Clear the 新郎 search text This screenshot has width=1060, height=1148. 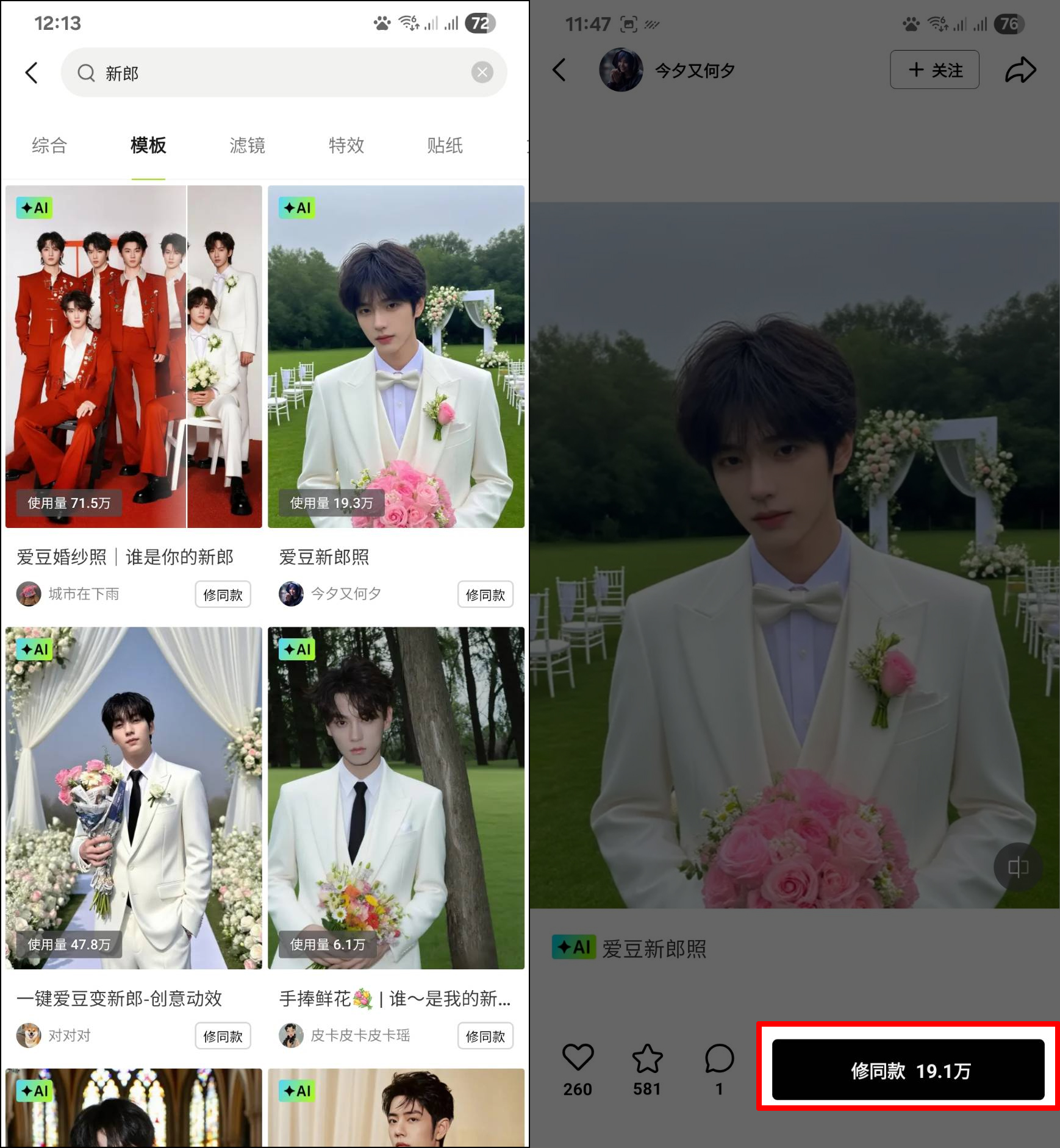click(482, 73)
